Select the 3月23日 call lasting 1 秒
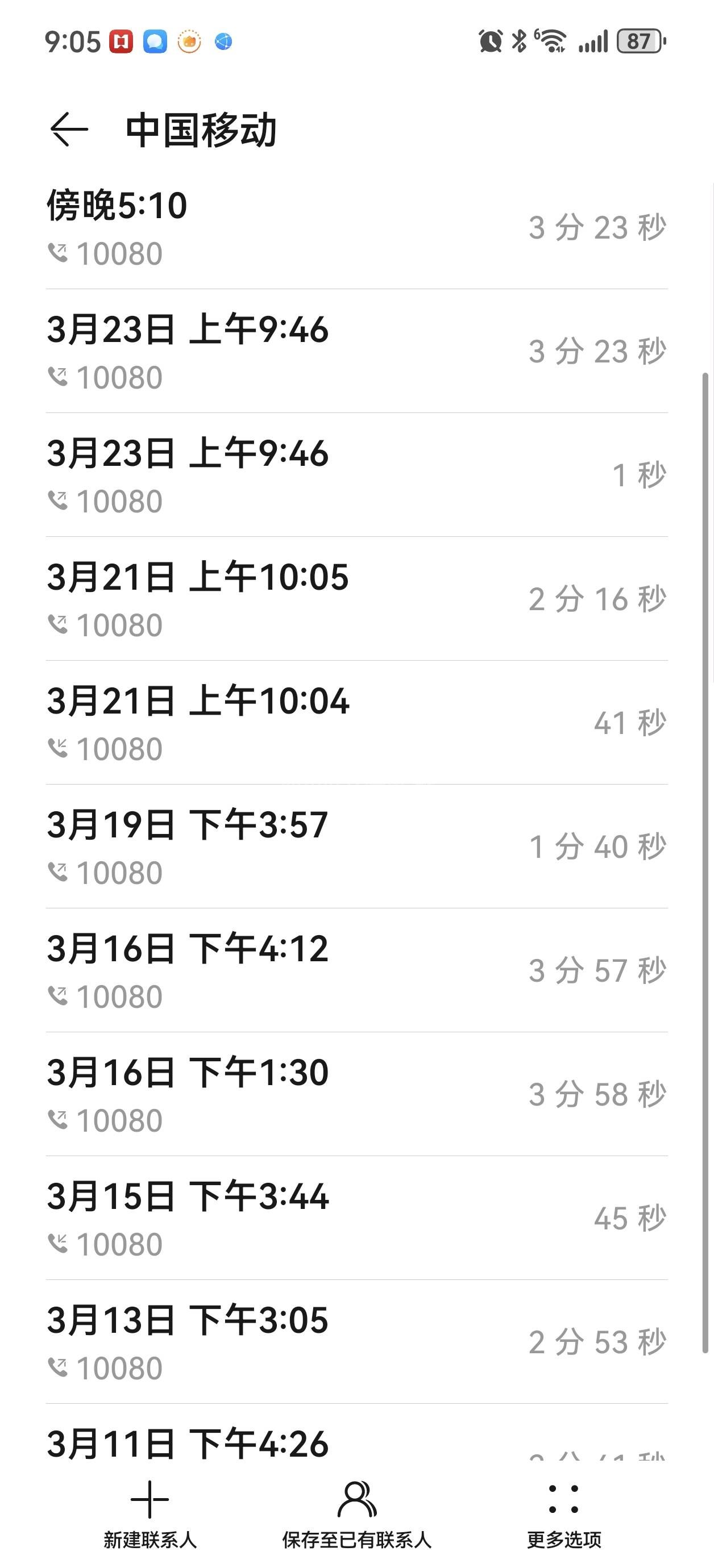714x1568 pixels. click(357, 476)
